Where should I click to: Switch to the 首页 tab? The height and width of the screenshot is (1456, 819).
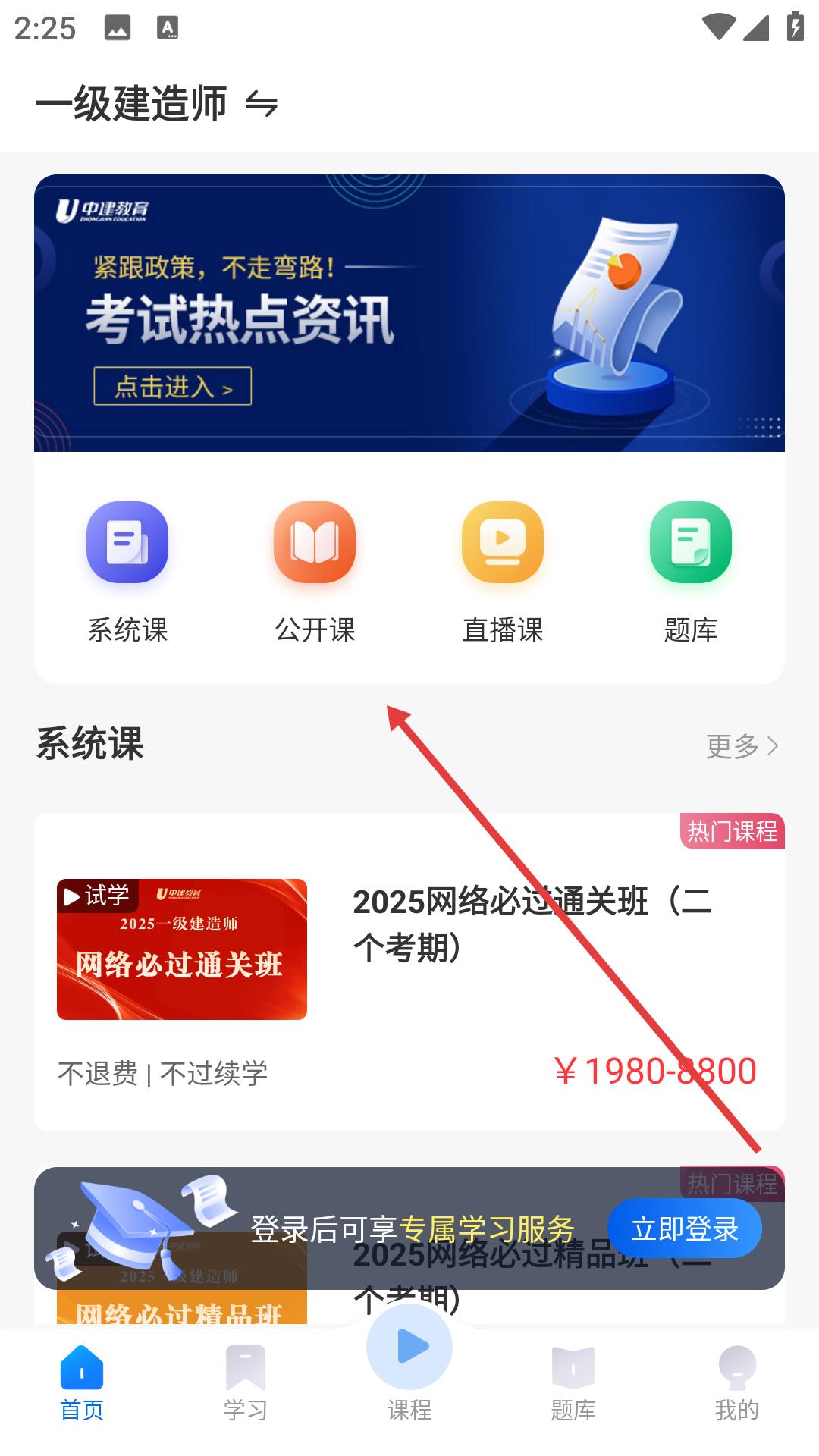pyautogui.click(x=82, y=1384)
